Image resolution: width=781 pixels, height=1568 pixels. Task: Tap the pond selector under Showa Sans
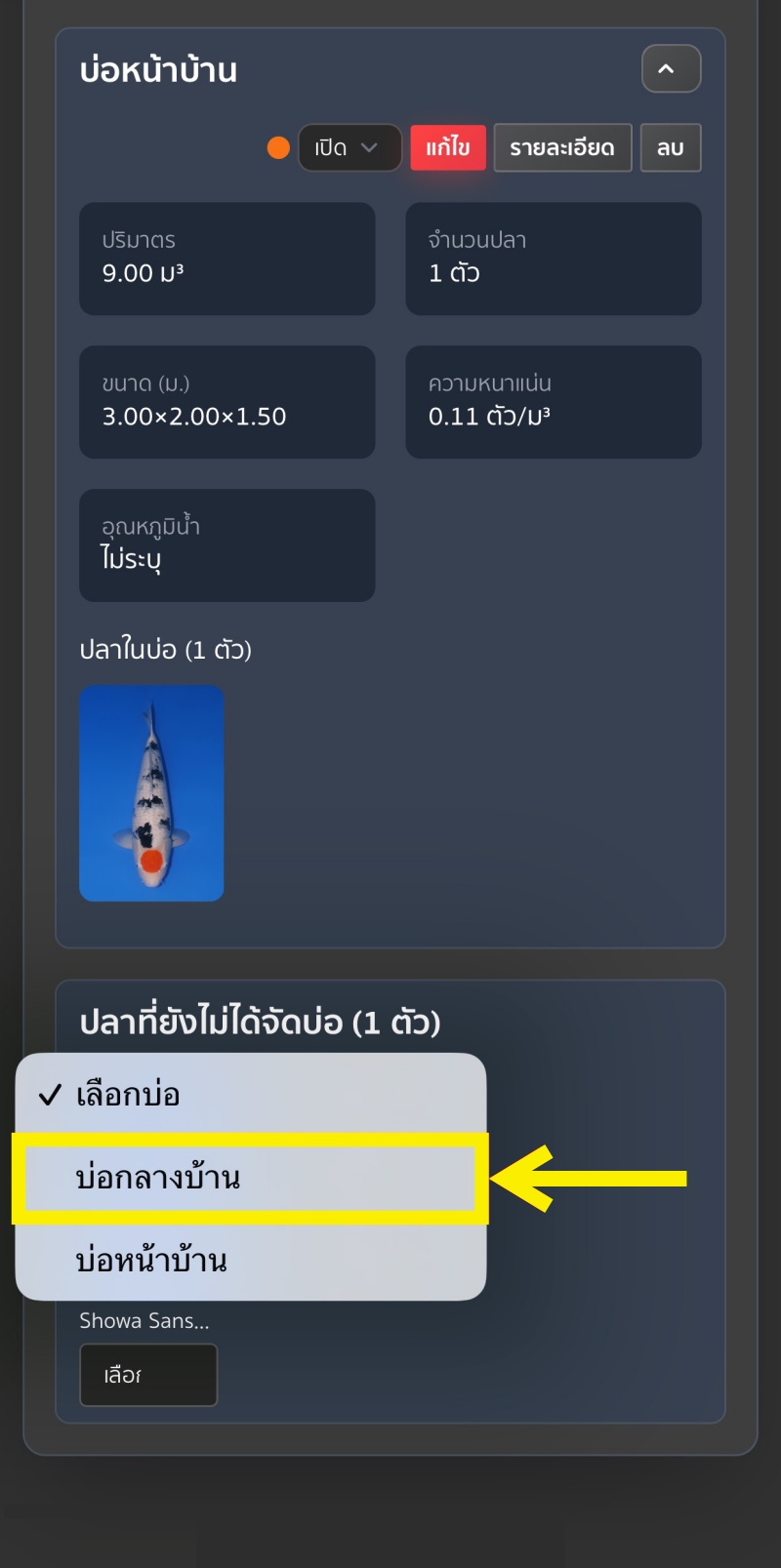tap(147, 1375)
